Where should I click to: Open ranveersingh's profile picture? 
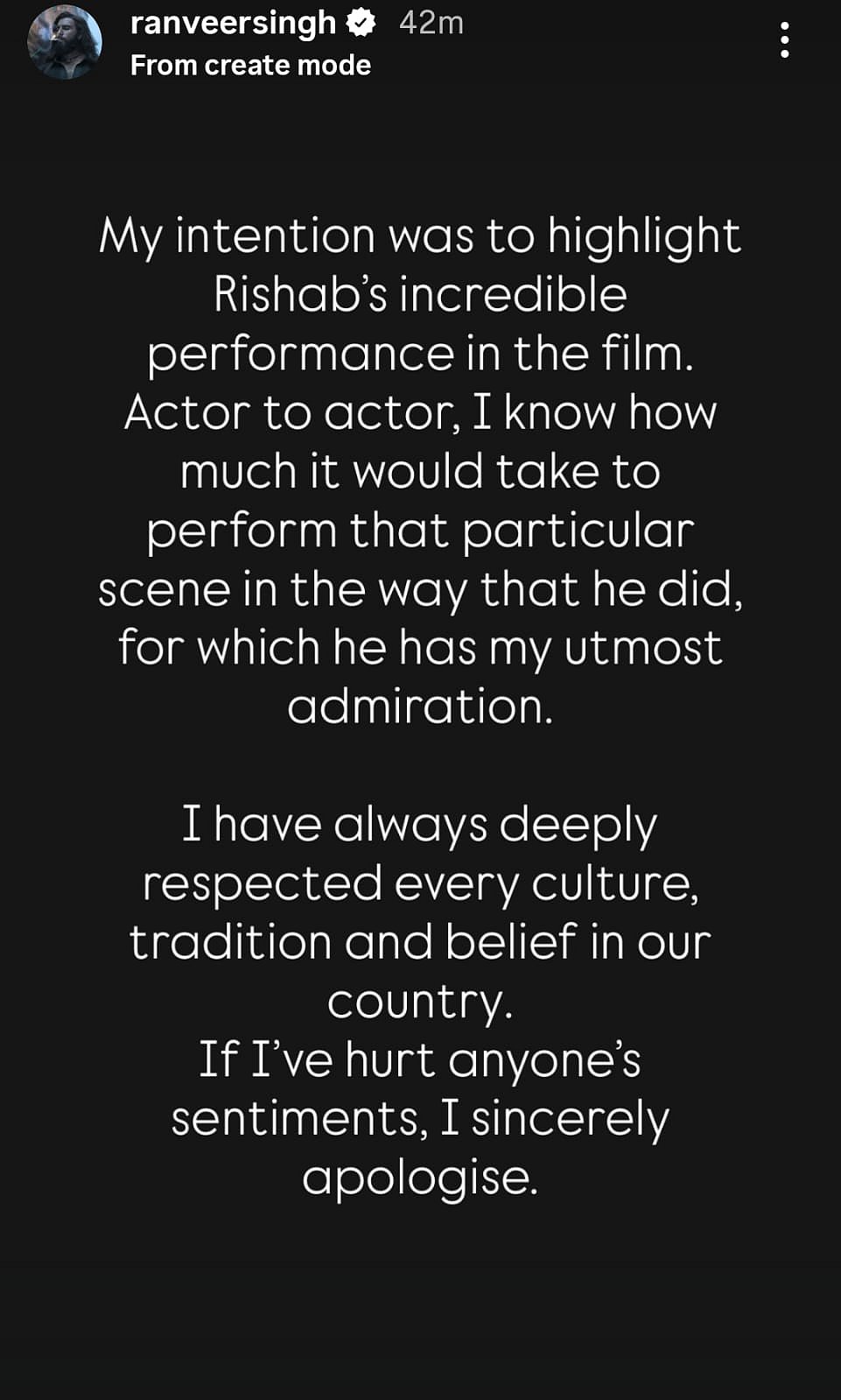pos(65,42)
